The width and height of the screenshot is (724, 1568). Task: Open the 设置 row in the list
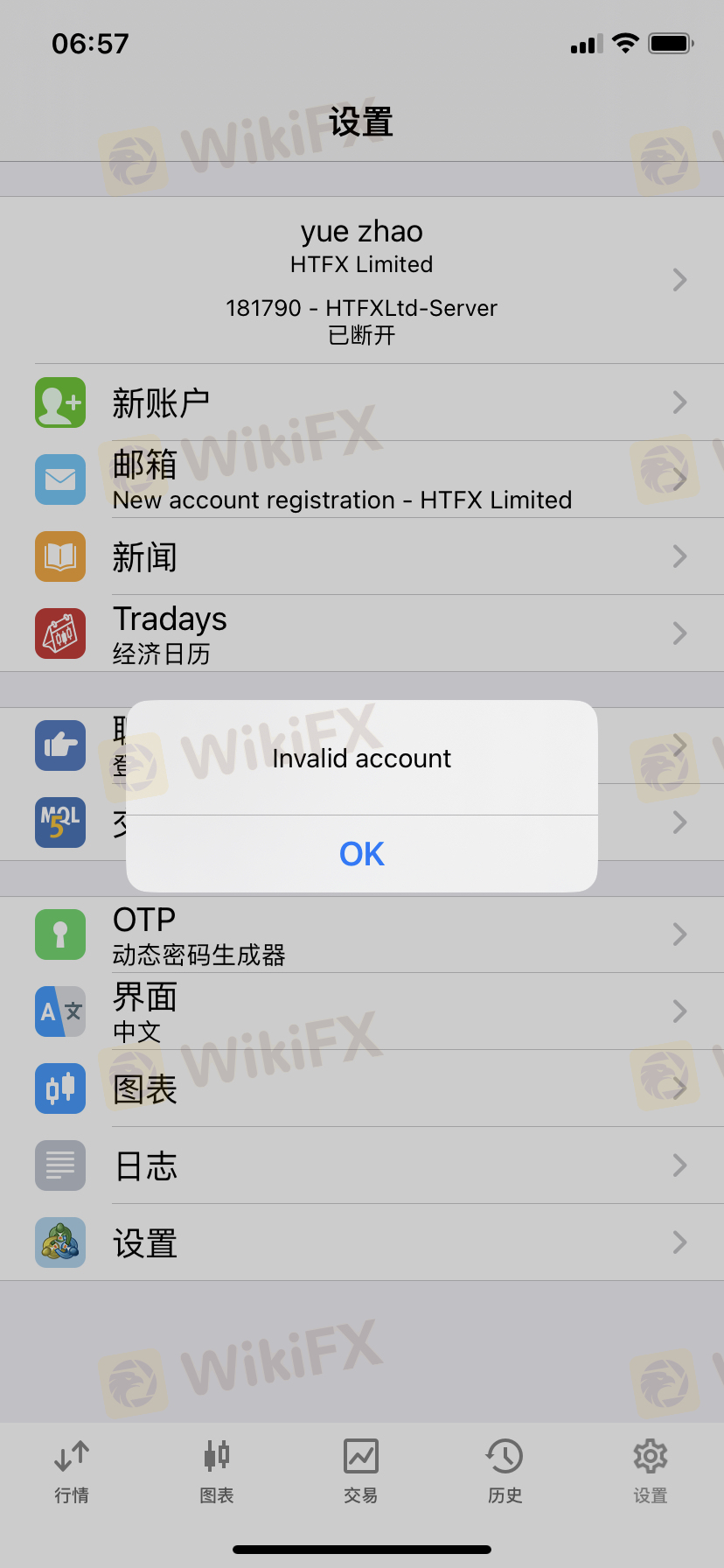point(362,1242)
